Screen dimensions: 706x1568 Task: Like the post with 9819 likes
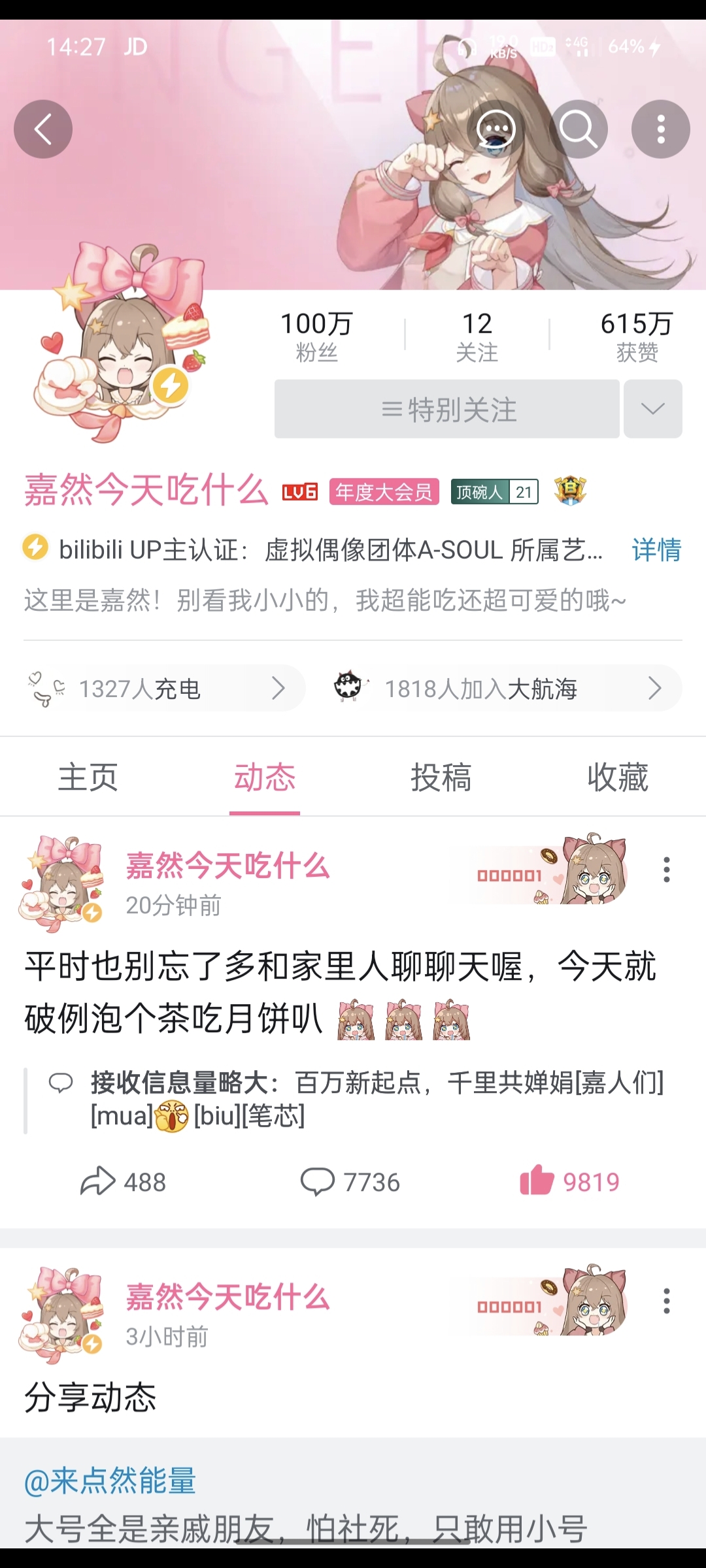[569, 1181]
